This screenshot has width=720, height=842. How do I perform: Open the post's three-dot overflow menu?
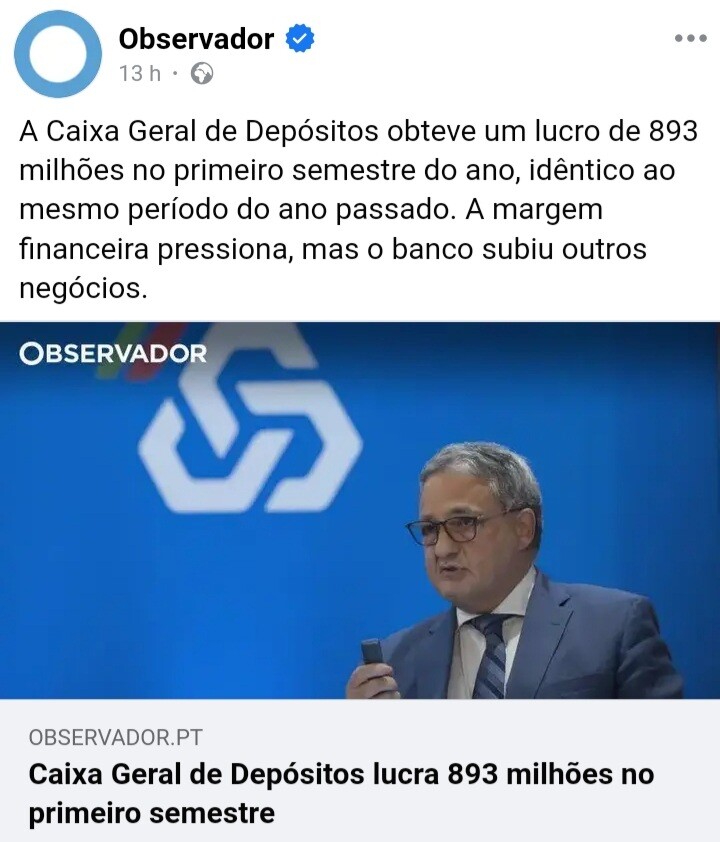click(690, 39)
